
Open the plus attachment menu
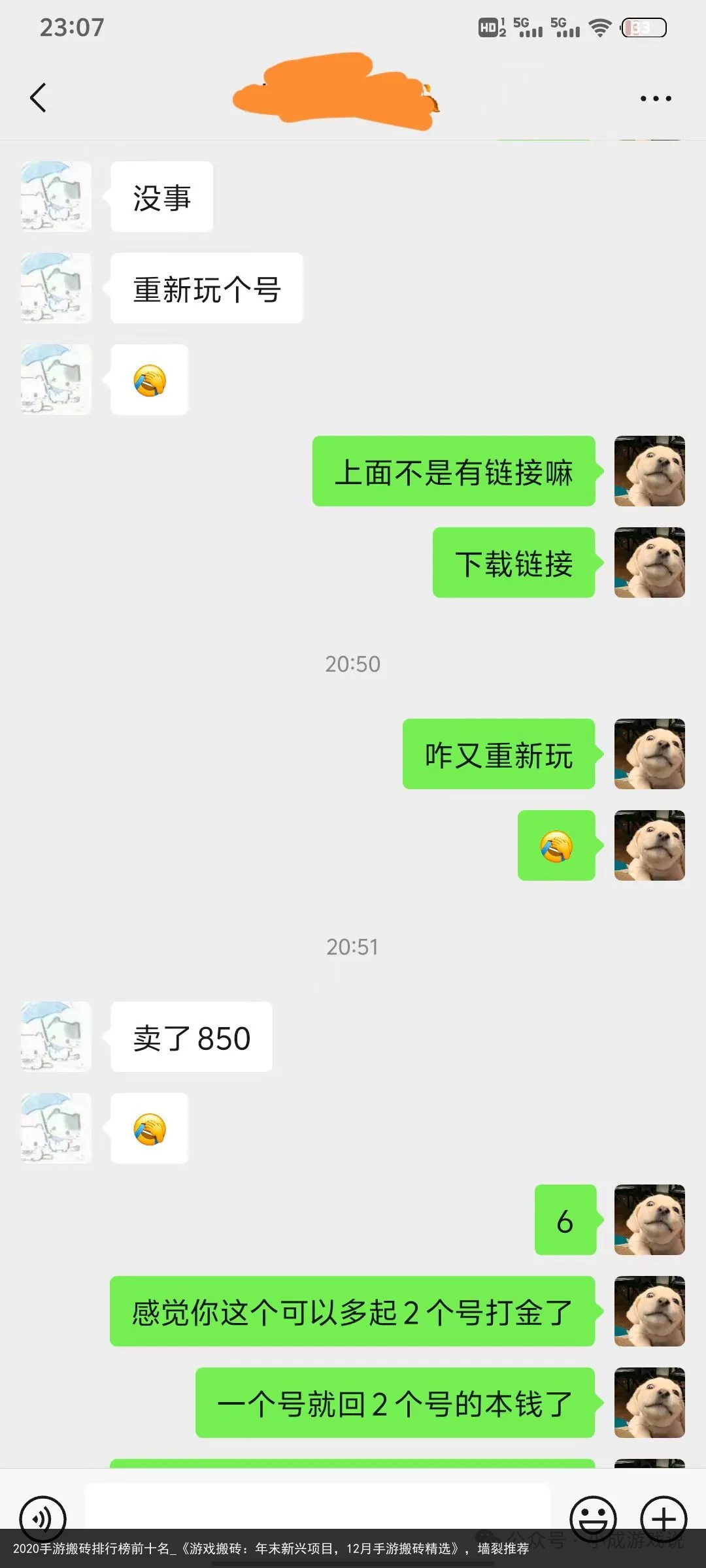tap(664, 1517)
